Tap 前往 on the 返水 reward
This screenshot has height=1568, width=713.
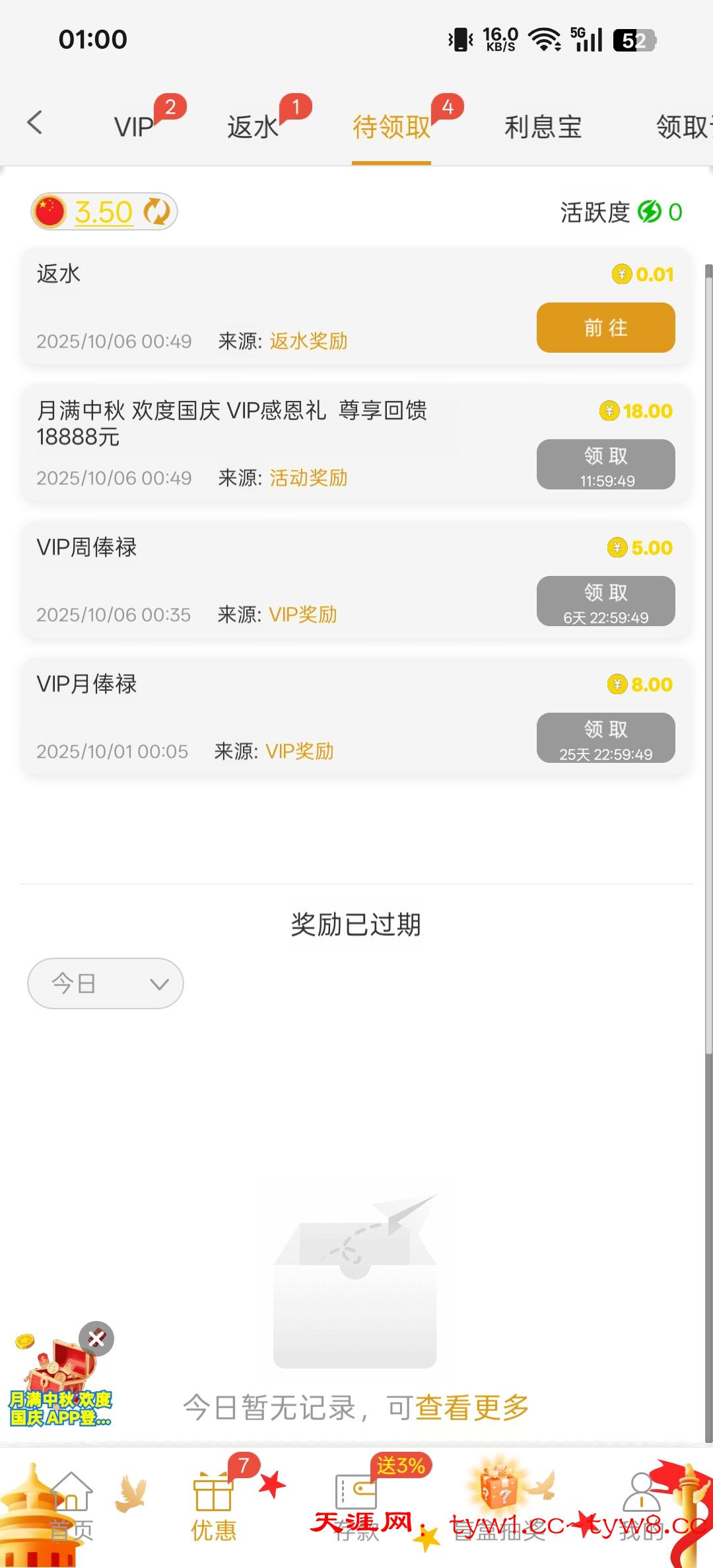point(605,328)
